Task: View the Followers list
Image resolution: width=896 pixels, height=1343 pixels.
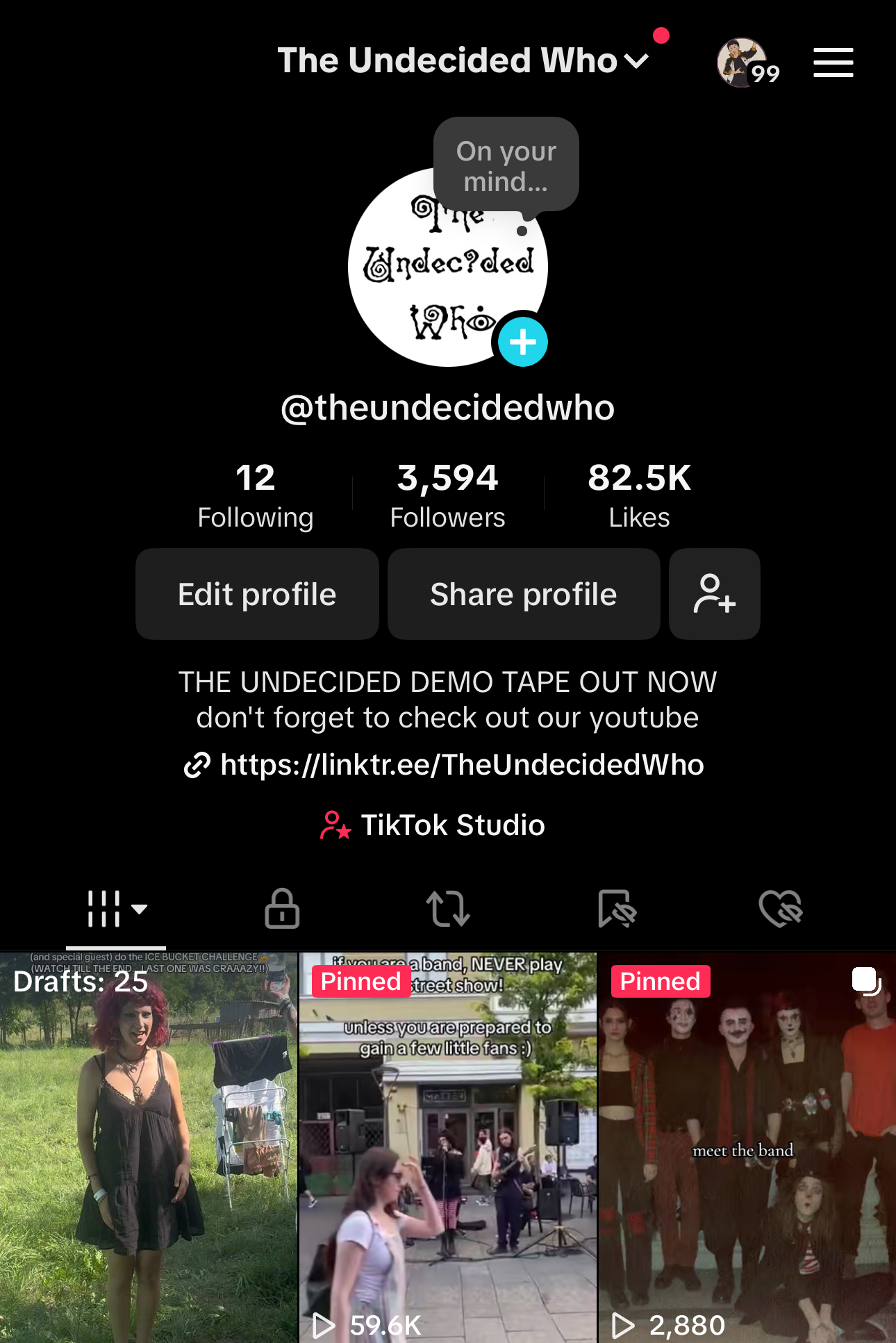Action: (447, 496)
